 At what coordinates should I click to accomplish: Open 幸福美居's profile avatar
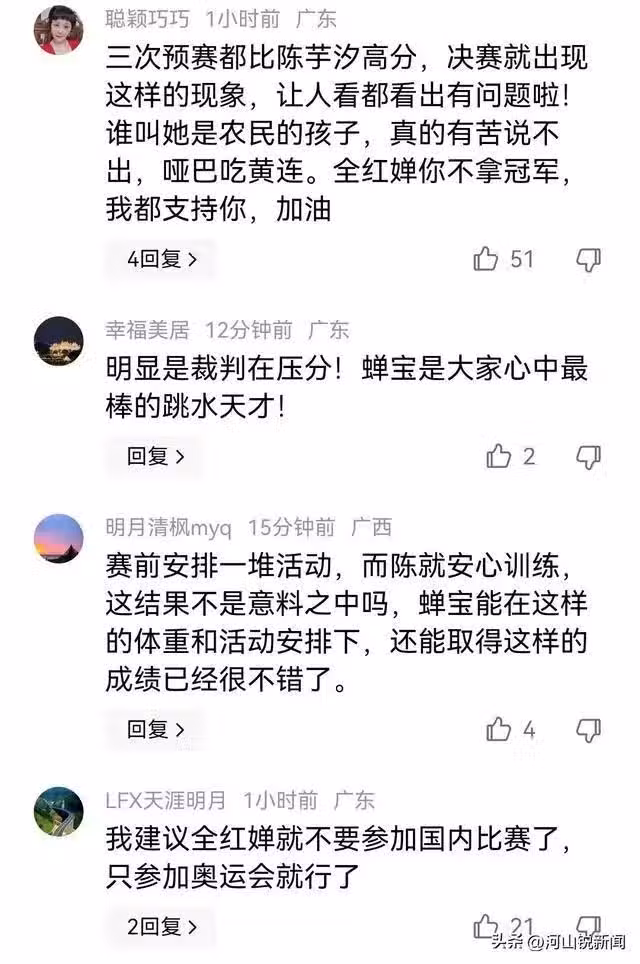coord(59,341)
